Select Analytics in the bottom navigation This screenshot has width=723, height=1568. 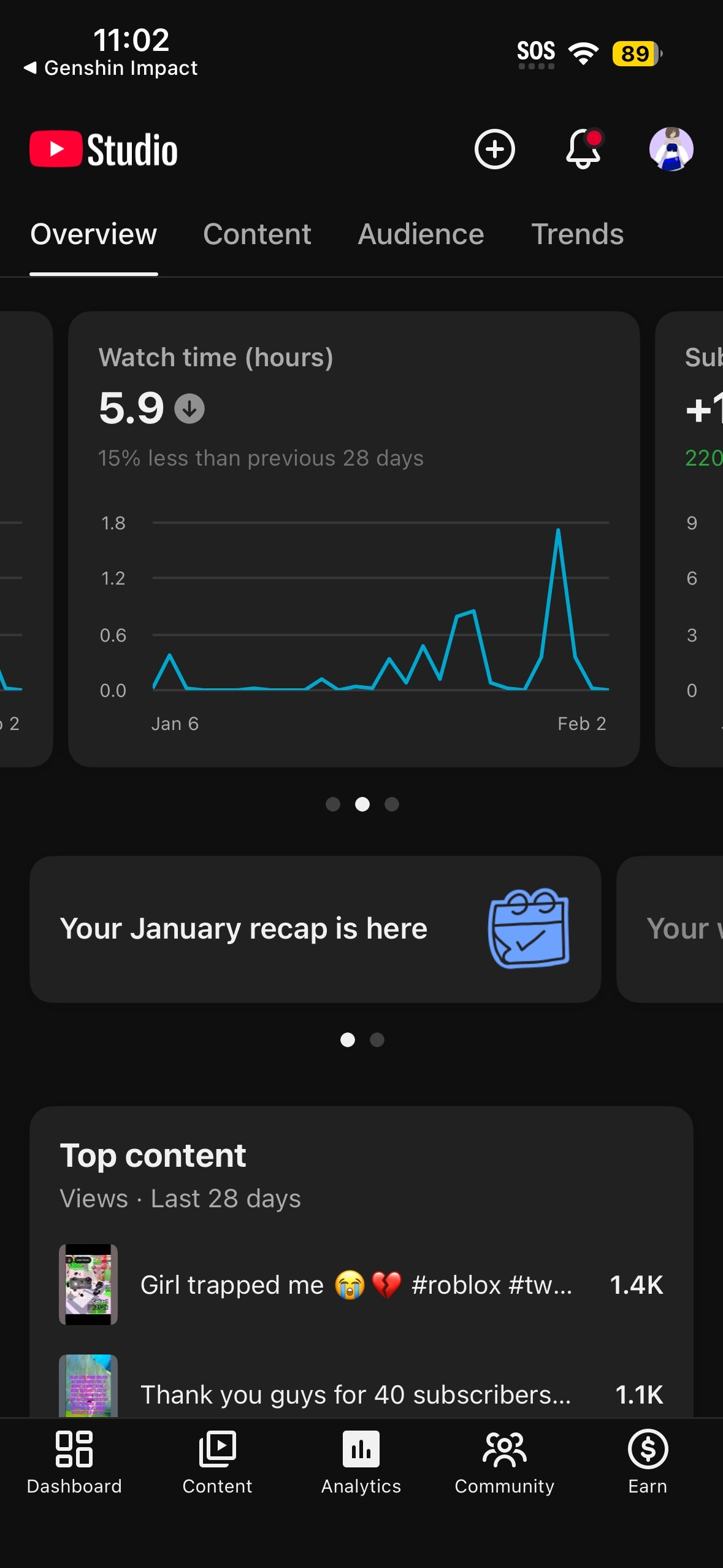pyautogui.click(x=361, y=1461)
